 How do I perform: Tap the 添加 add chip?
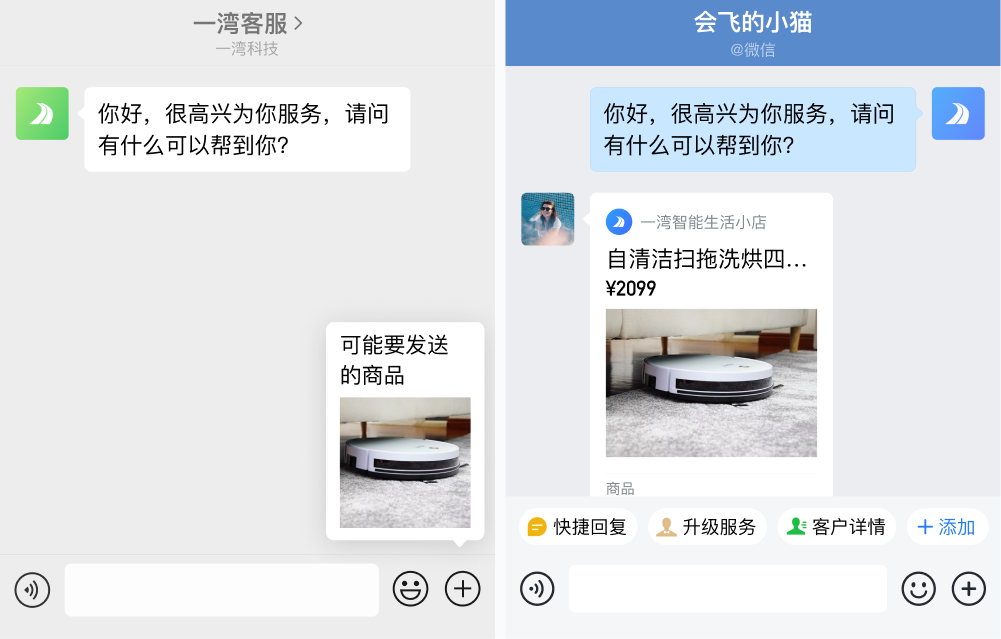click(947, 527)
